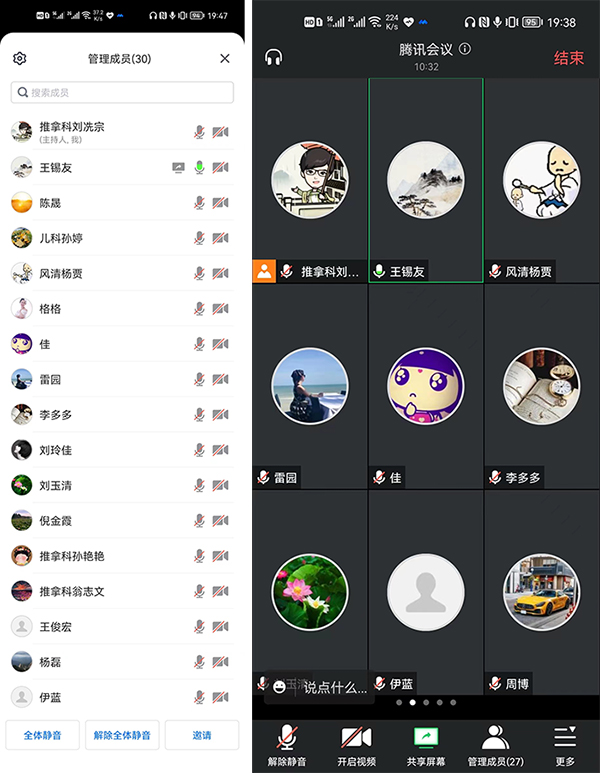Image resolution: width=600 pixels, height=773 pixels.
Task: Tap the 说点什么 chat input
Action: 320,687
